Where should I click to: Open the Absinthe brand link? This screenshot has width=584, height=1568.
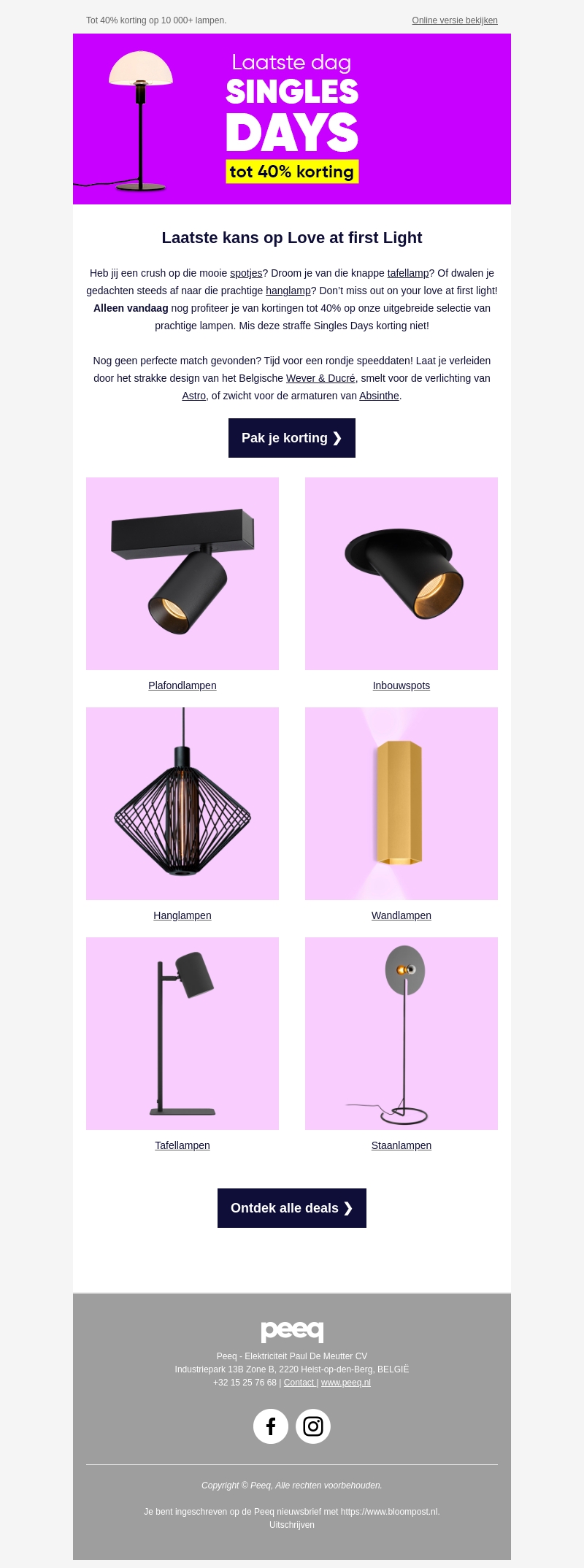379,396
